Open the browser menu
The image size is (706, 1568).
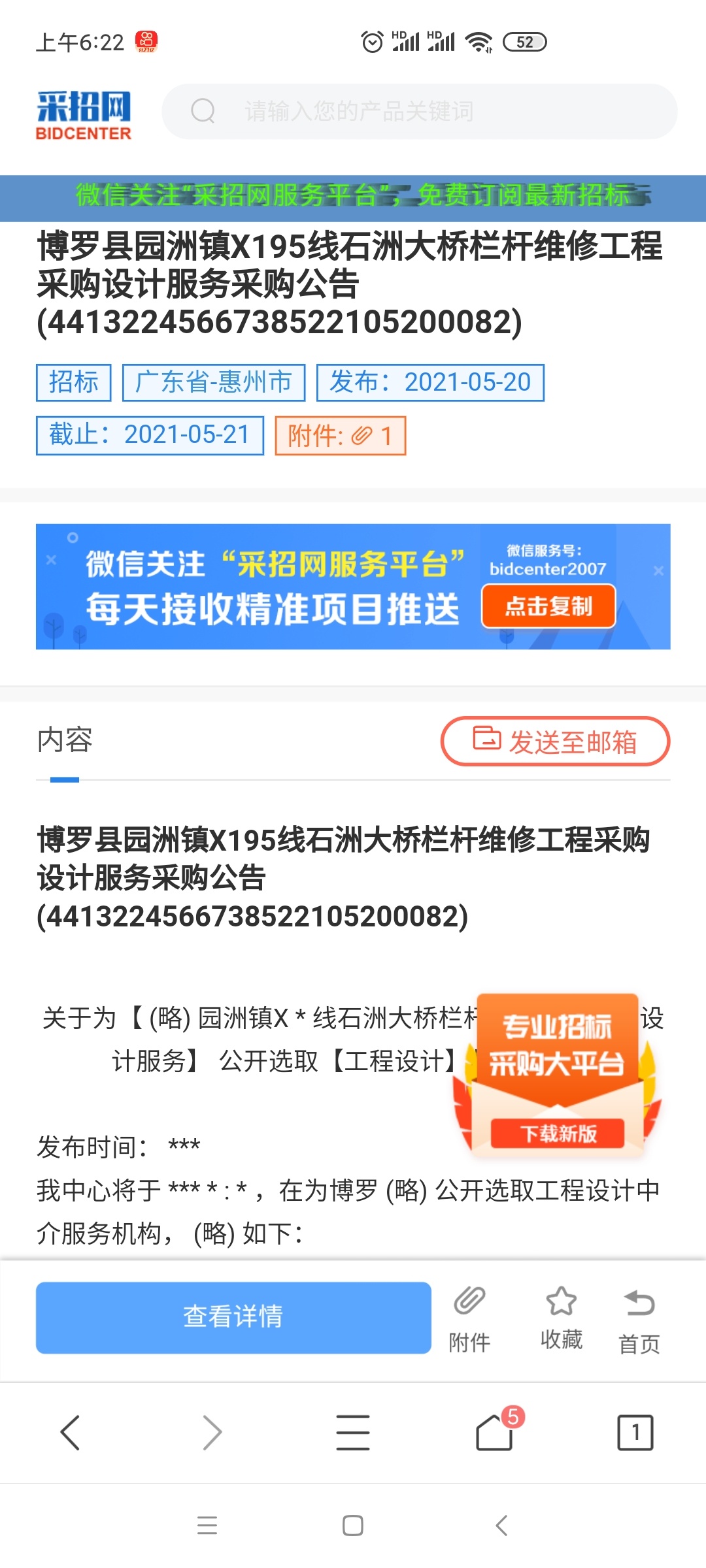353,1432
